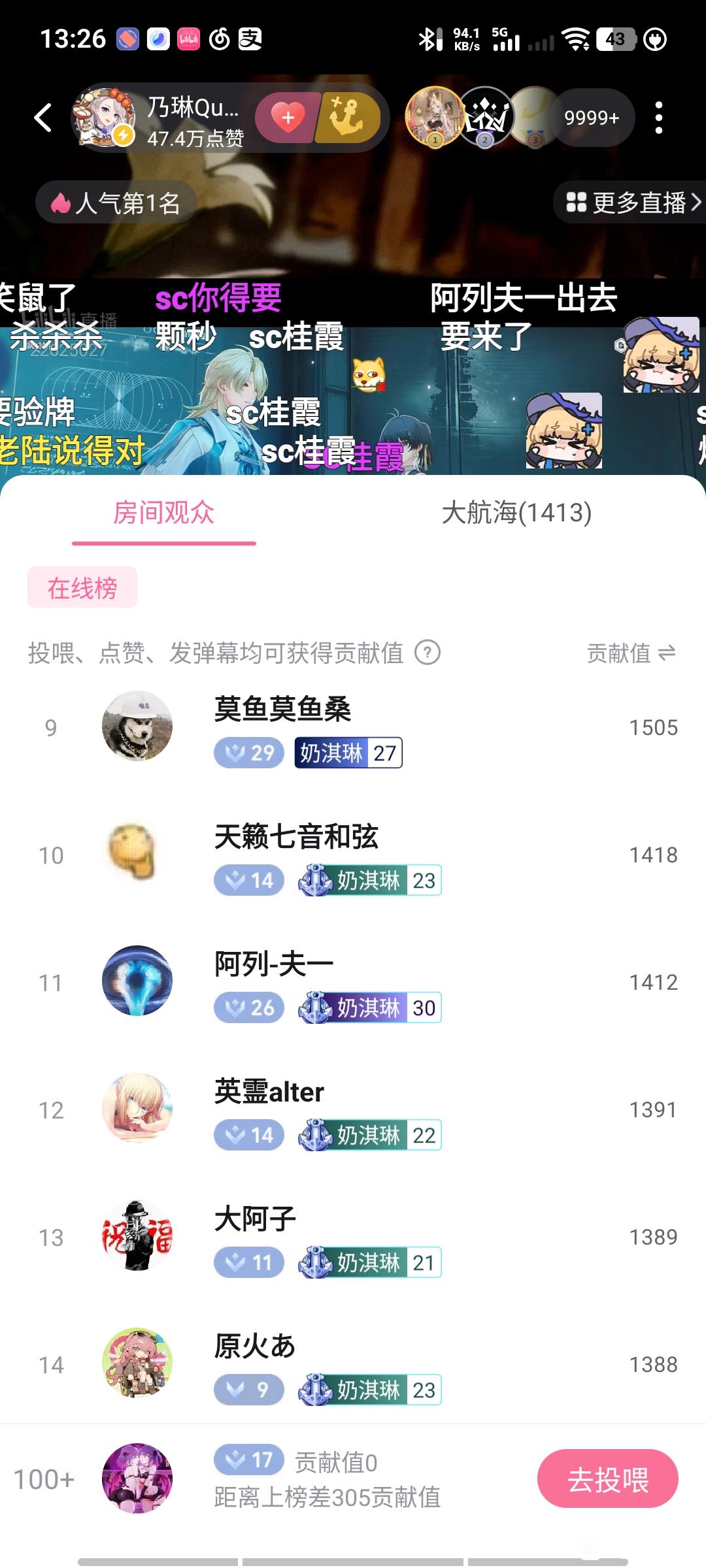Viewport: 706px width, 1568px height.
Task: Select viewer 大阿子 from the list
Action: point(353,1237)
